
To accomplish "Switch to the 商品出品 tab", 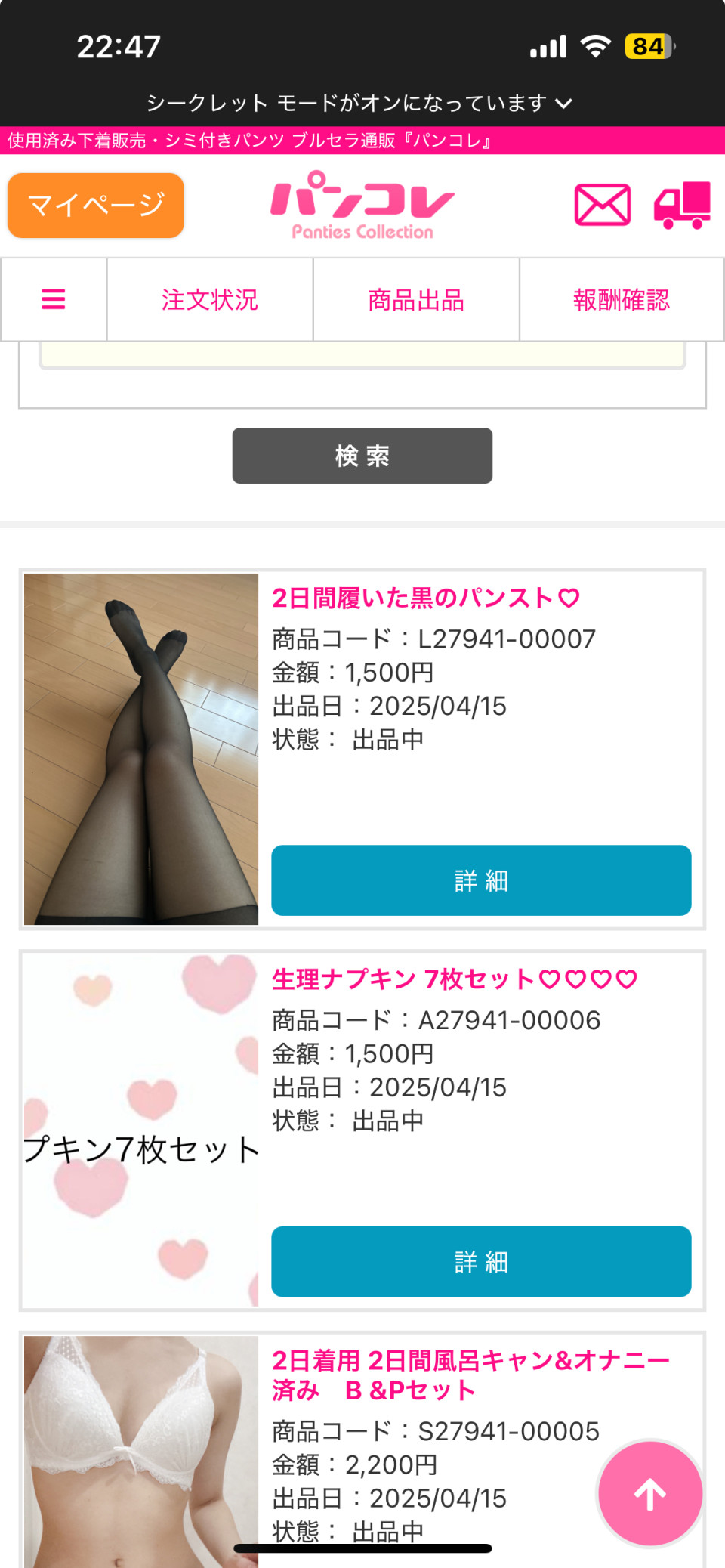I will pos(416,300).
